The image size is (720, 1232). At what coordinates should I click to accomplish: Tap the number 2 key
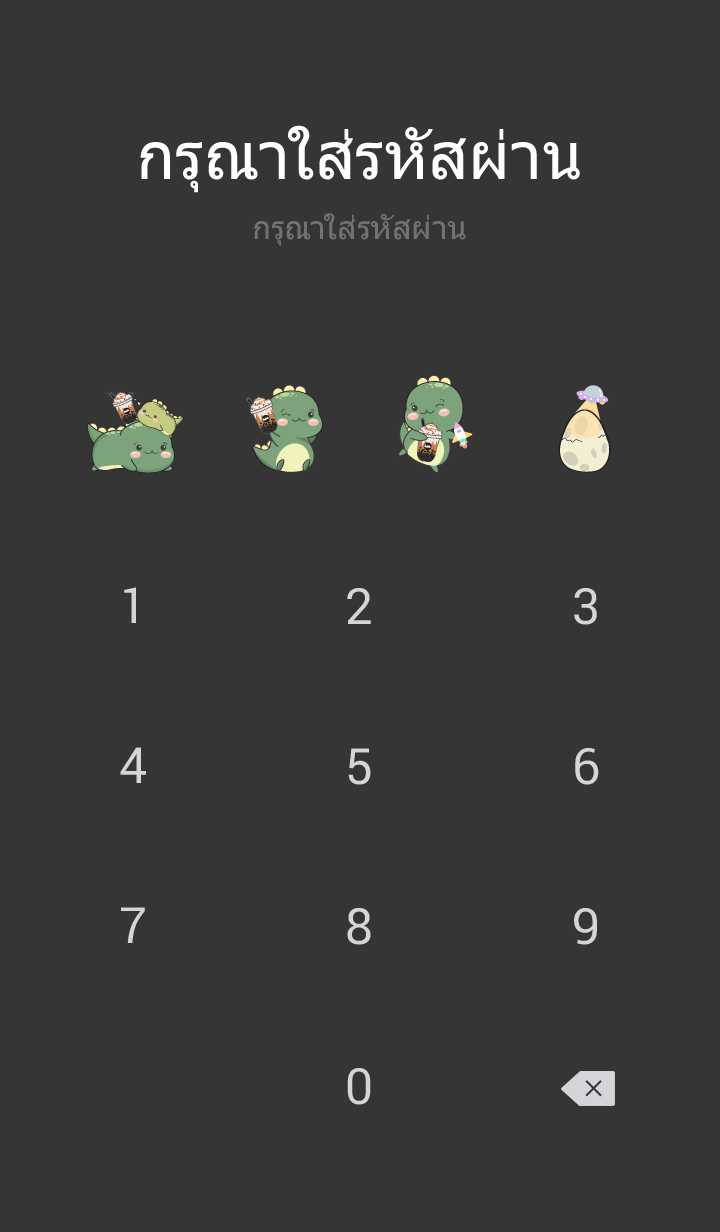coord(359,607)
